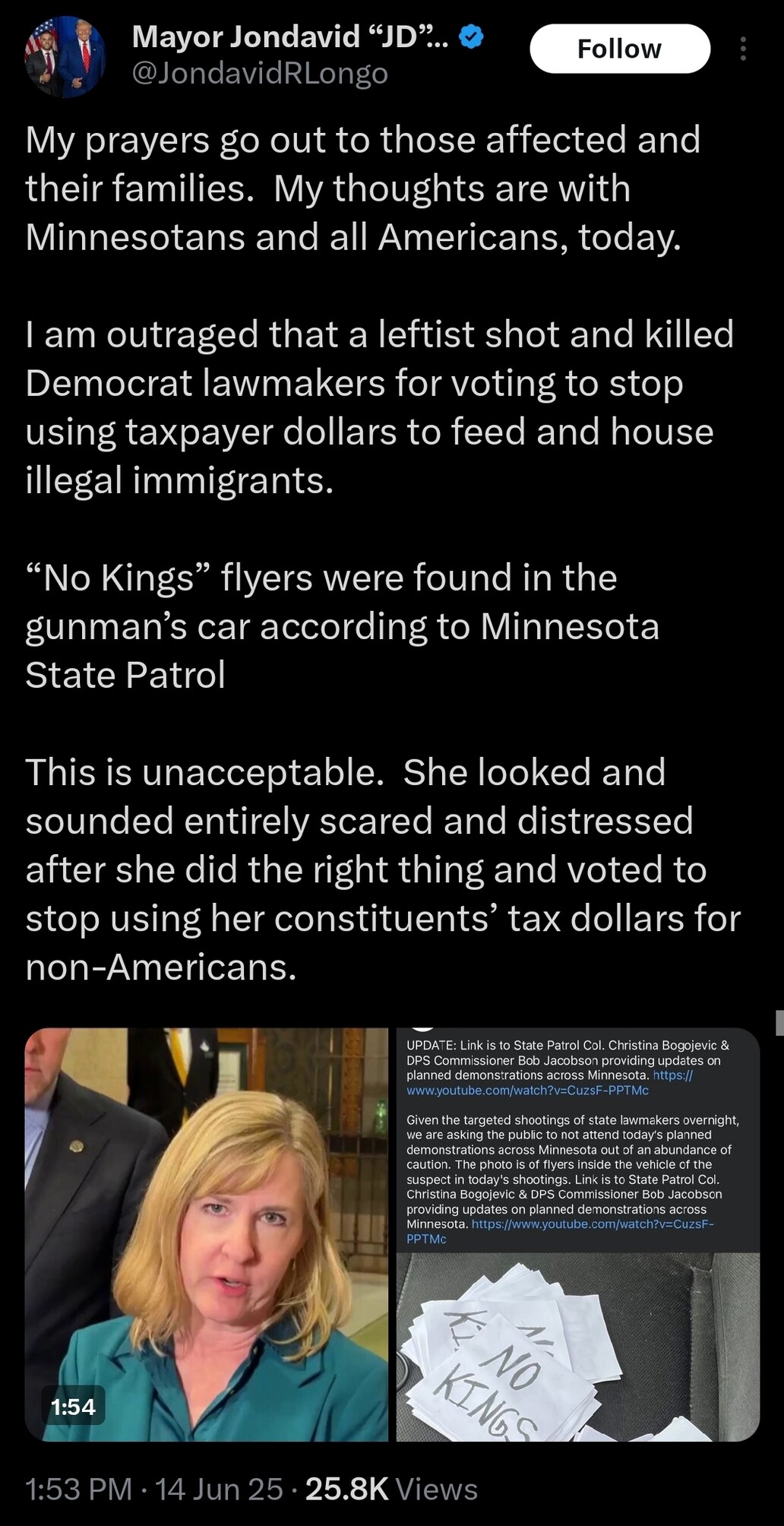Open the No Kings flyers image
Screen dimensions: 784x1526
tap(578, 1234)
